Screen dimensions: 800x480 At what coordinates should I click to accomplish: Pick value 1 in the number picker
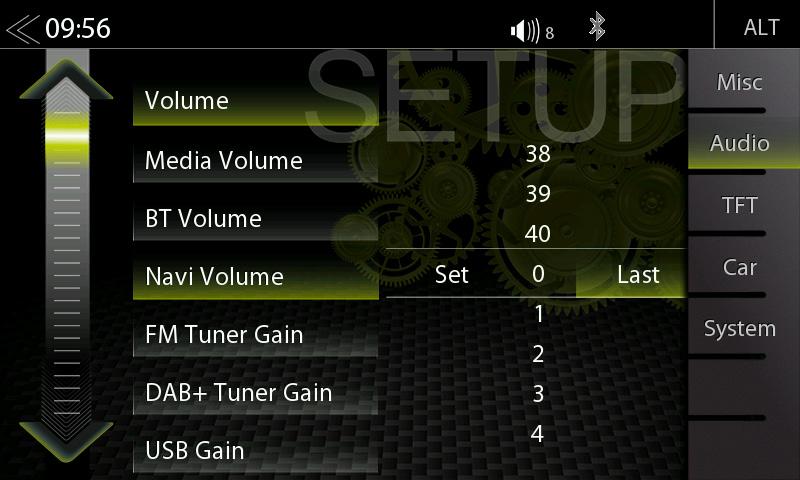point(538,315)
